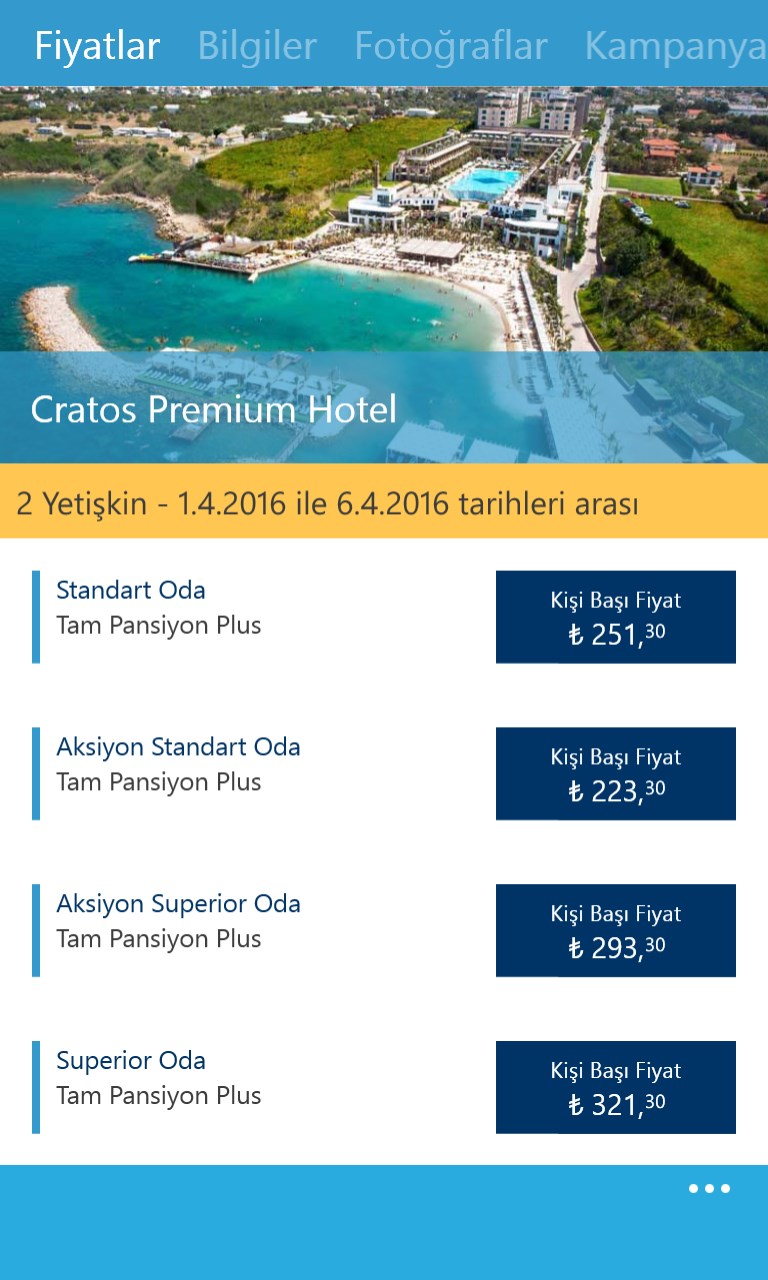768x1280 pixels.
Task: Choose Aksiyon Superior Oda price ₺293,30
Action: (615, 930)
